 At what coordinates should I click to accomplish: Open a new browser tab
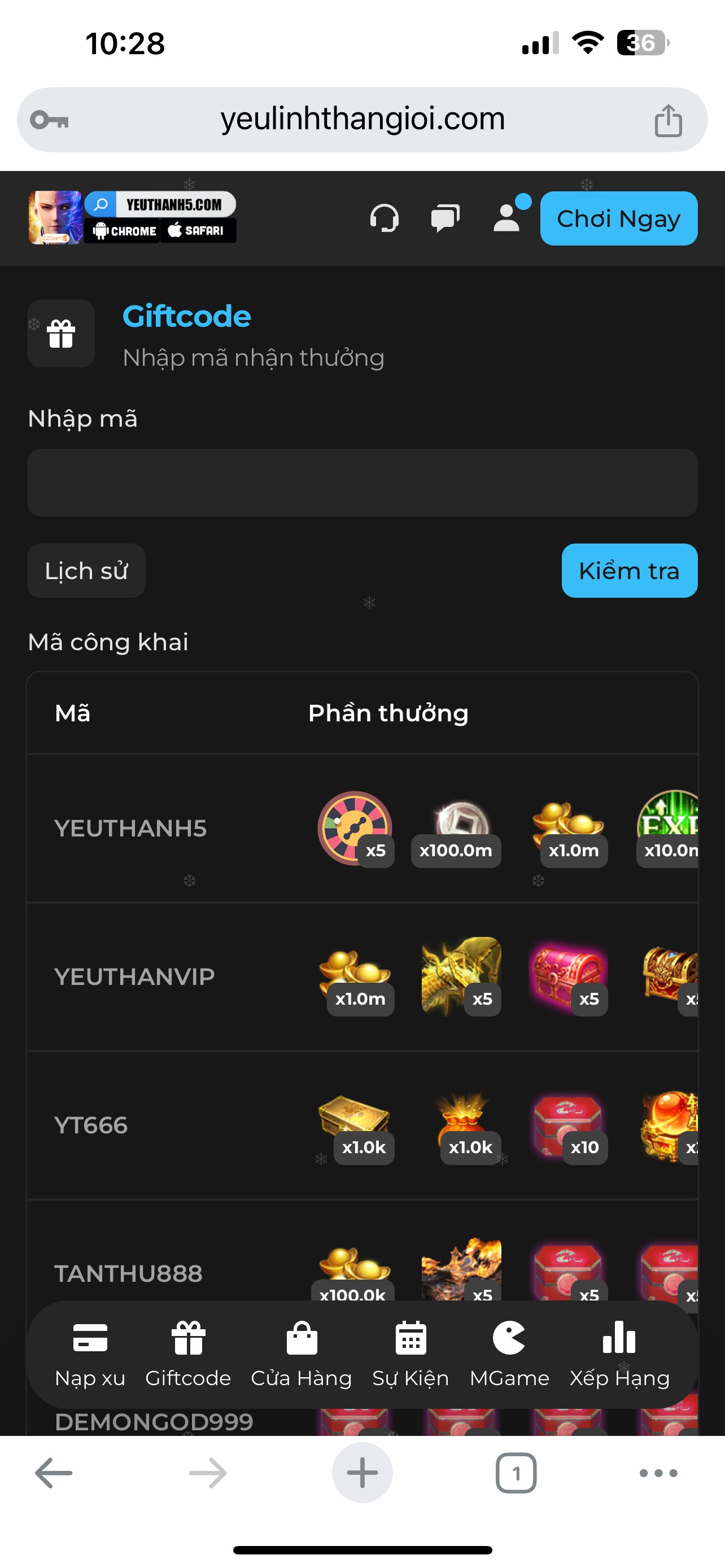coord(362,1473)
